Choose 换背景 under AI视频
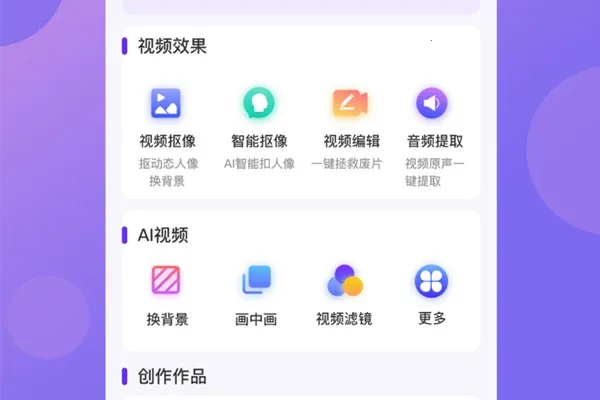Viewport: 600px width, 400px height. [167, 282]
